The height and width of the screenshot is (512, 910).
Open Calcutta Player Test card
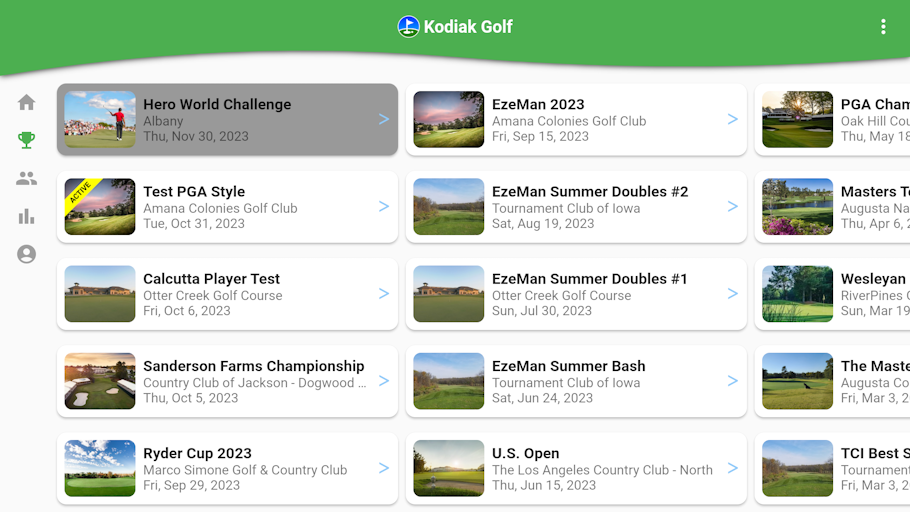pos(227,294)
